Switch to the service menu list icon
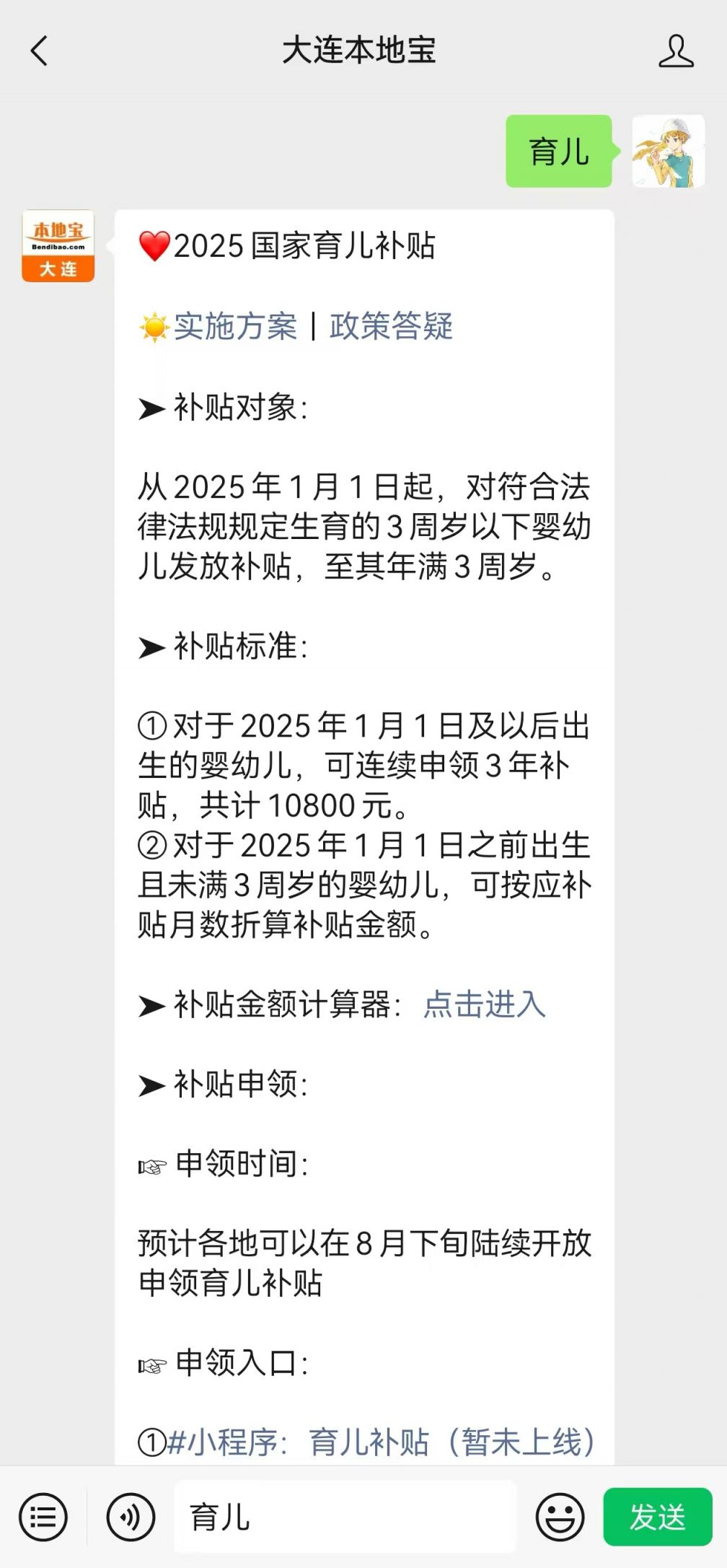The width and height of the screenshot is (727, 1568). click(x=43, y=1517)
